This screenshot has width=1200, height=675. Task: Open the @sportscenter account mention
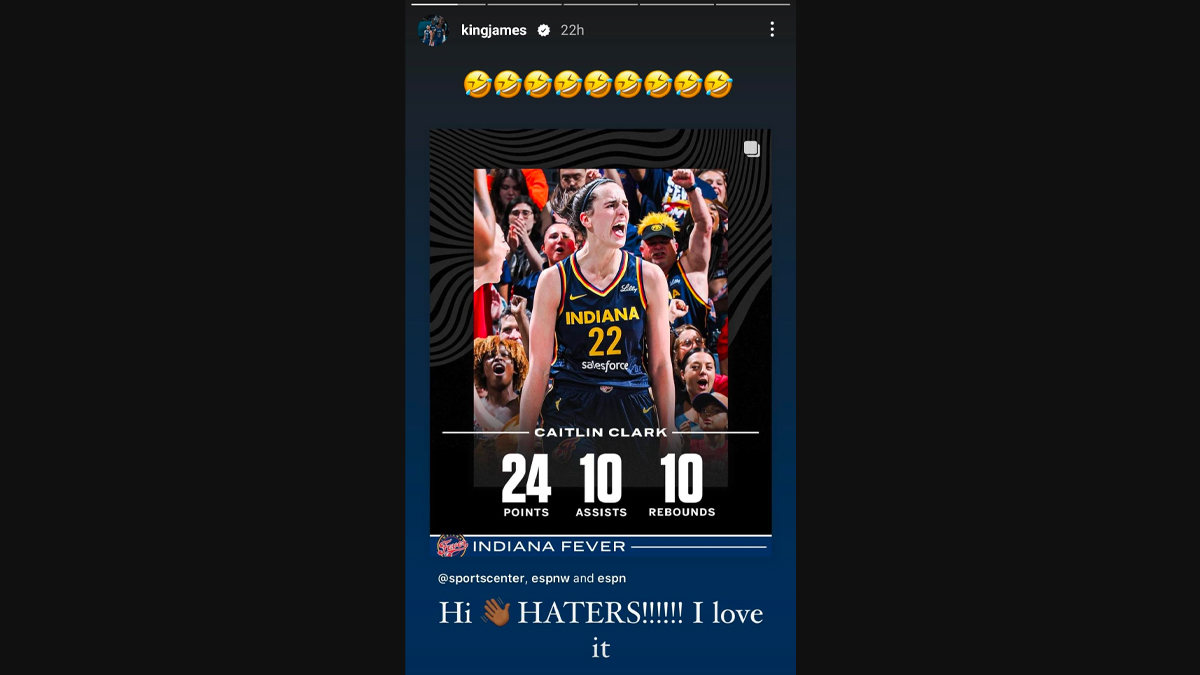pos(481,578)
